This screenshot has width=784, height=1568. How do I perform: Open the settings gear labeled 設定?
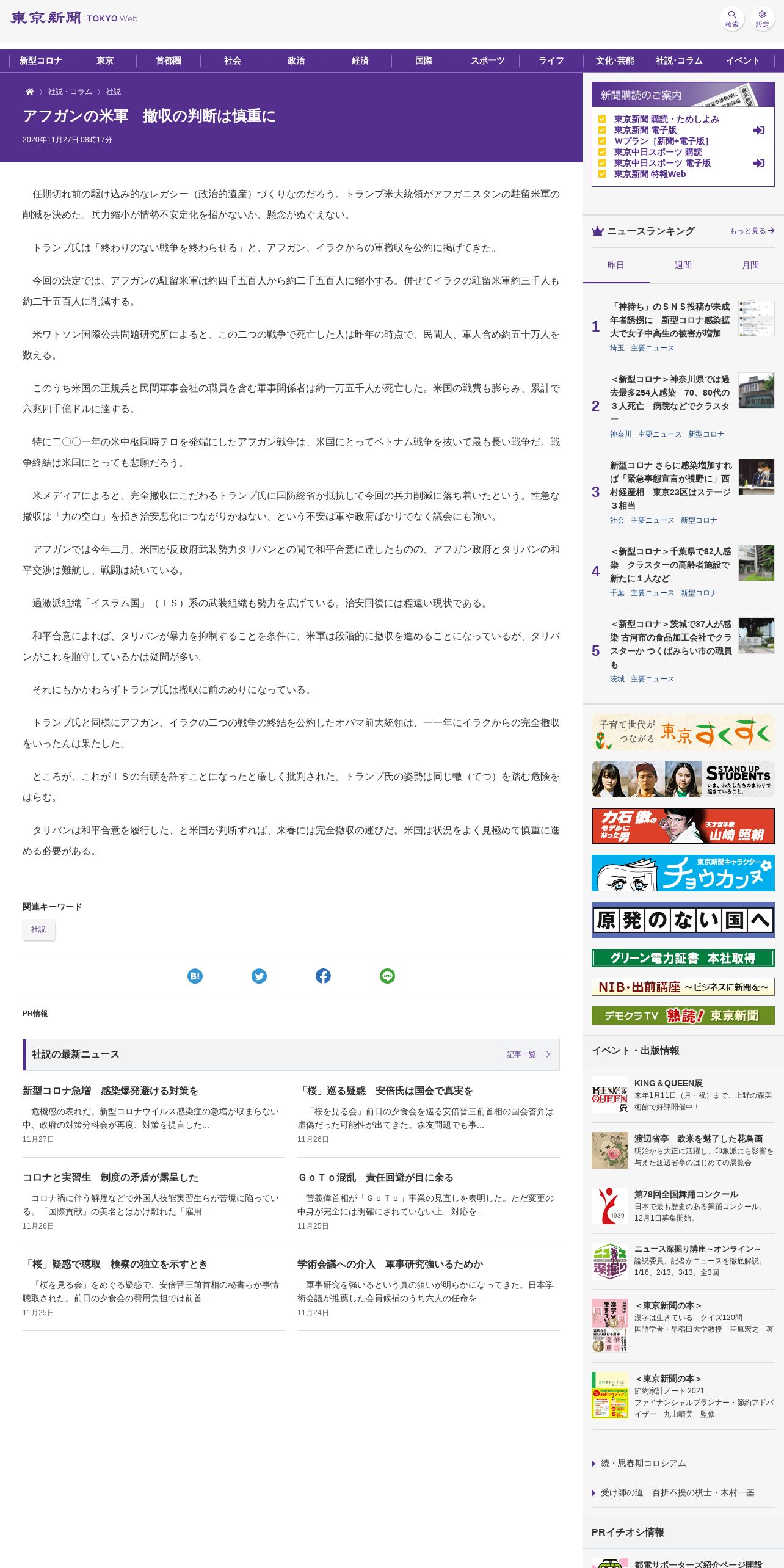[762, 18]
